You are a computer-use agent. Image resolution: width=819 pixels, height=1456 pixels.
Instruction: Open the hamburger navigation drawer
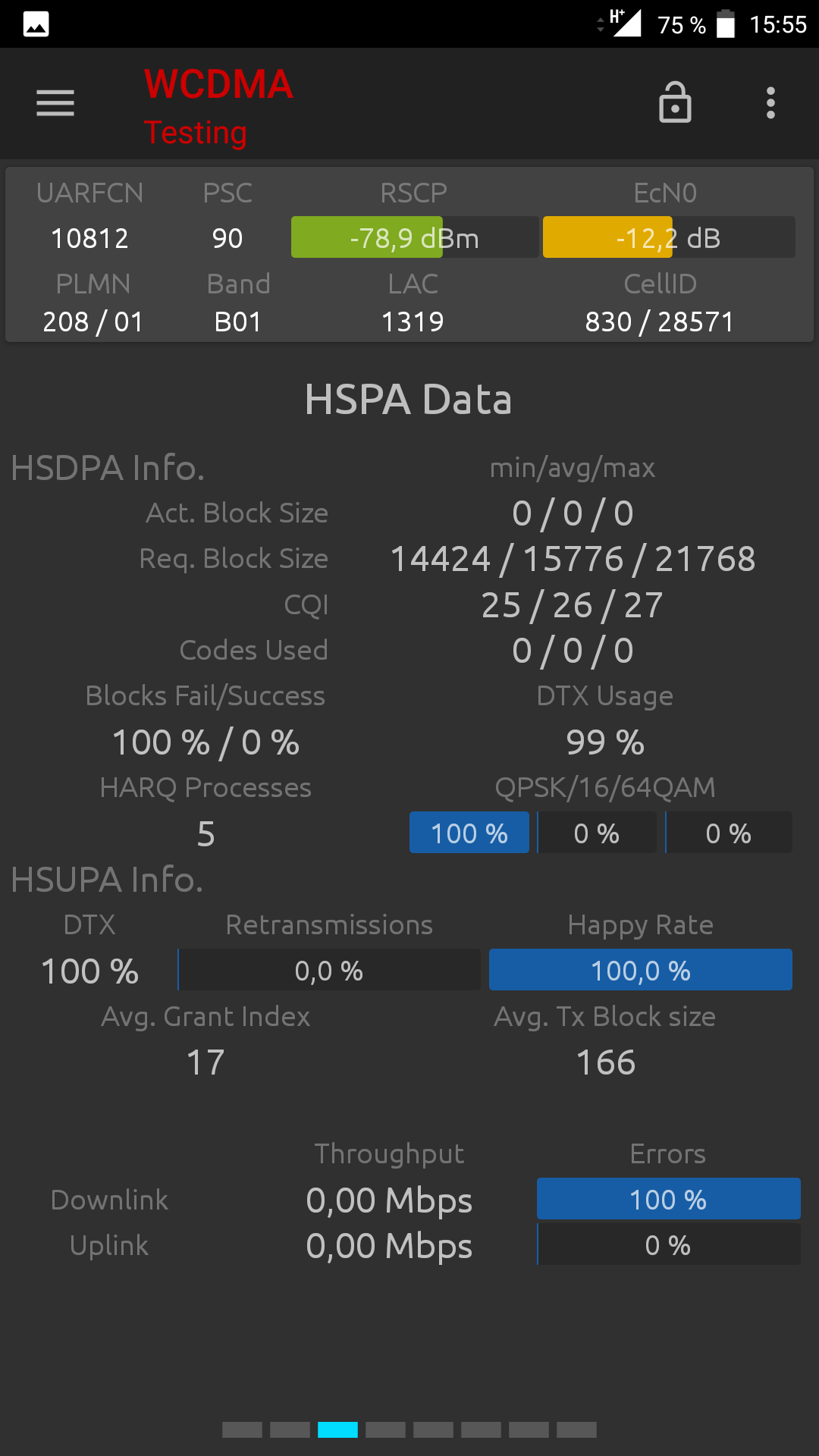(x=55, y=103)
